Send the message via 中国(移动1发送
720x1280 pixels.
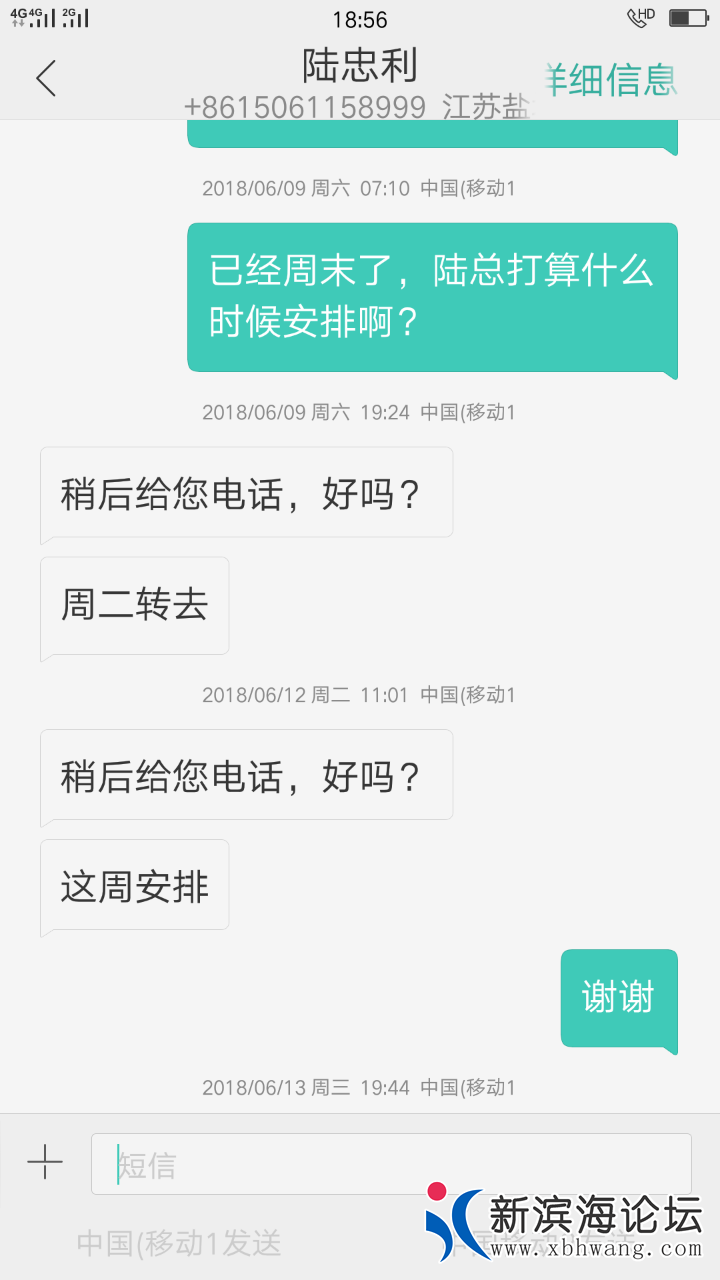180,1243
